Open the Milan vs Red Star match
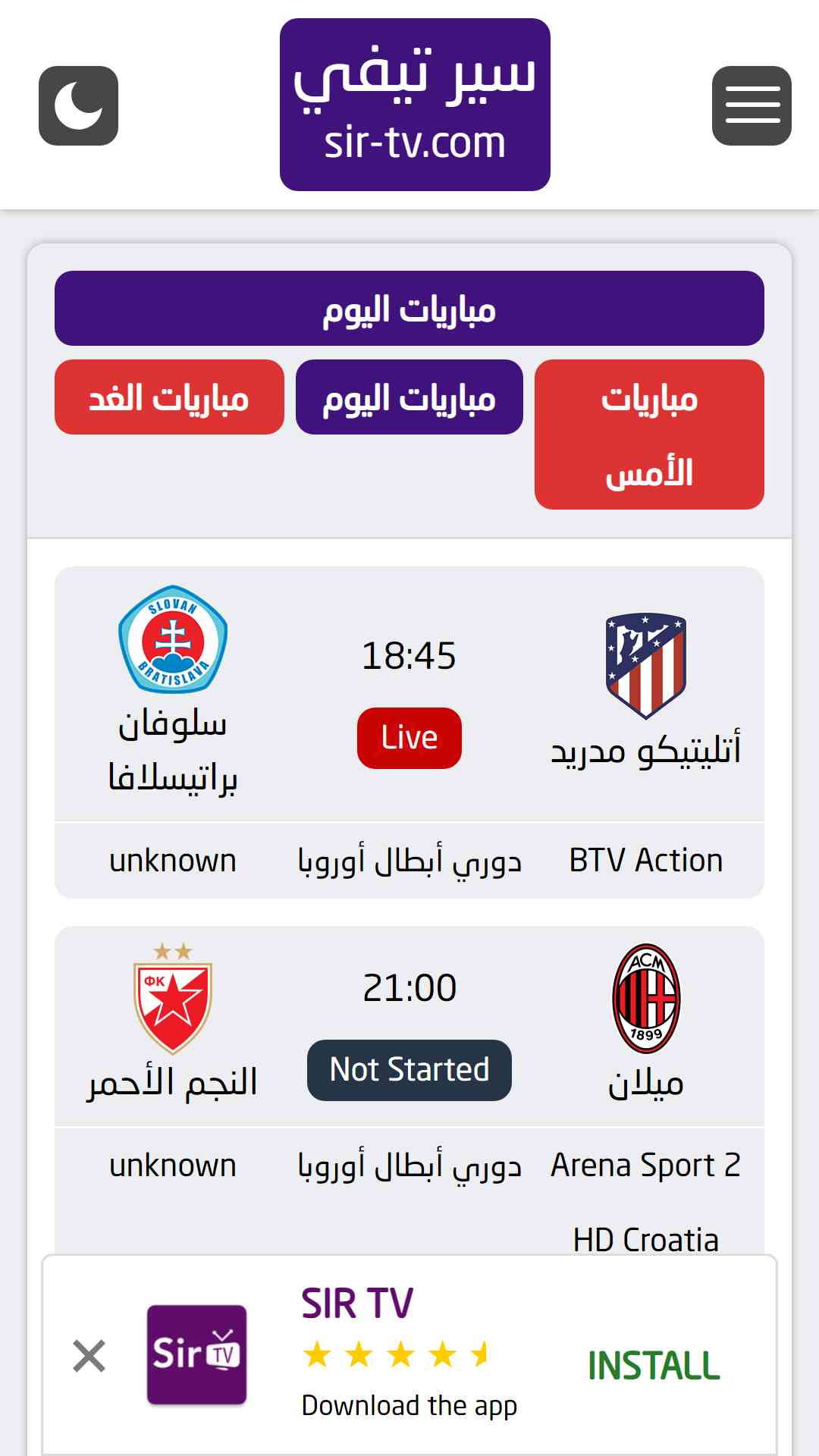 tap(409, 1090)
